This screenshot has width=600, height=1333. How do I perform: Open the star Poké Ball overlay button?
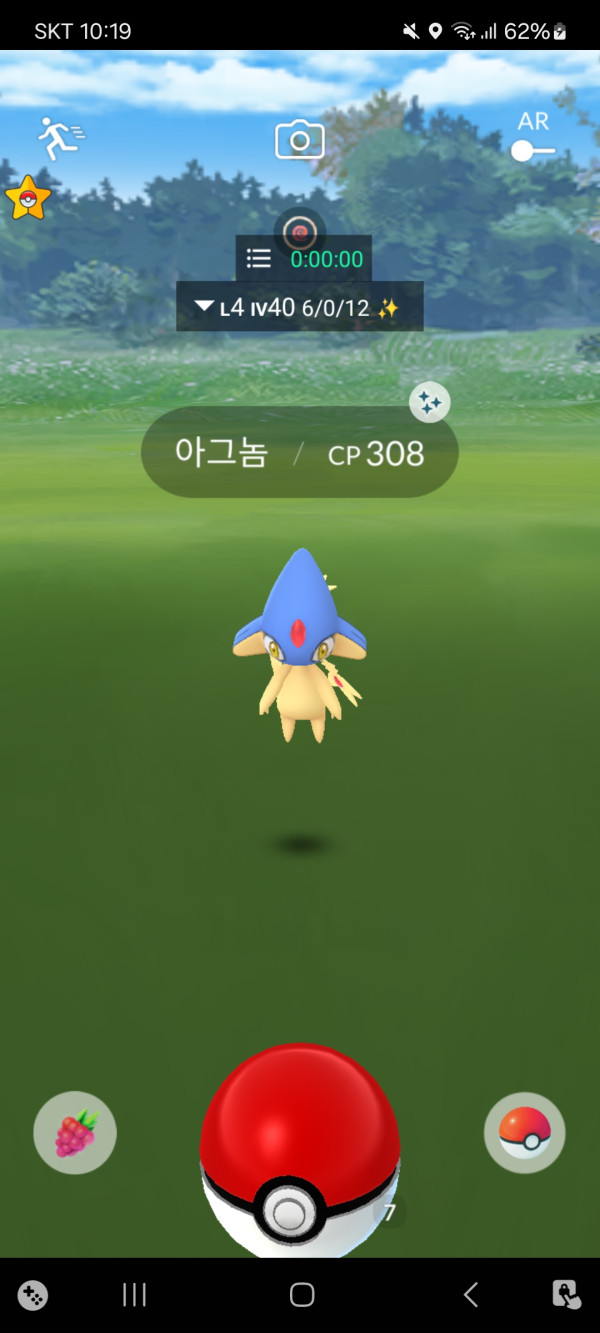coord(27,198)
